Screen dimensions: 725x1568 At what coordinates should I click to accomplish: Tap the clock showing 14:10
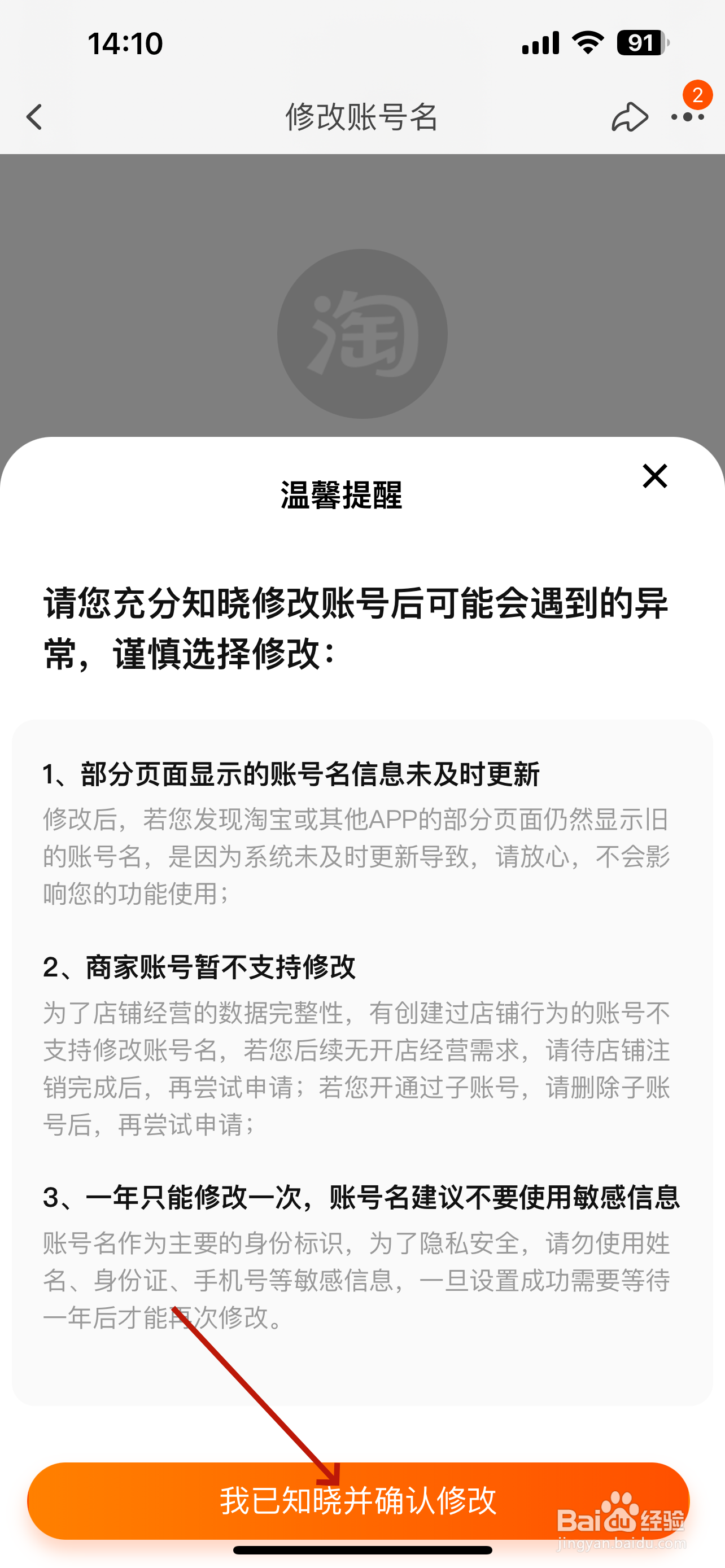click(124, 42)
